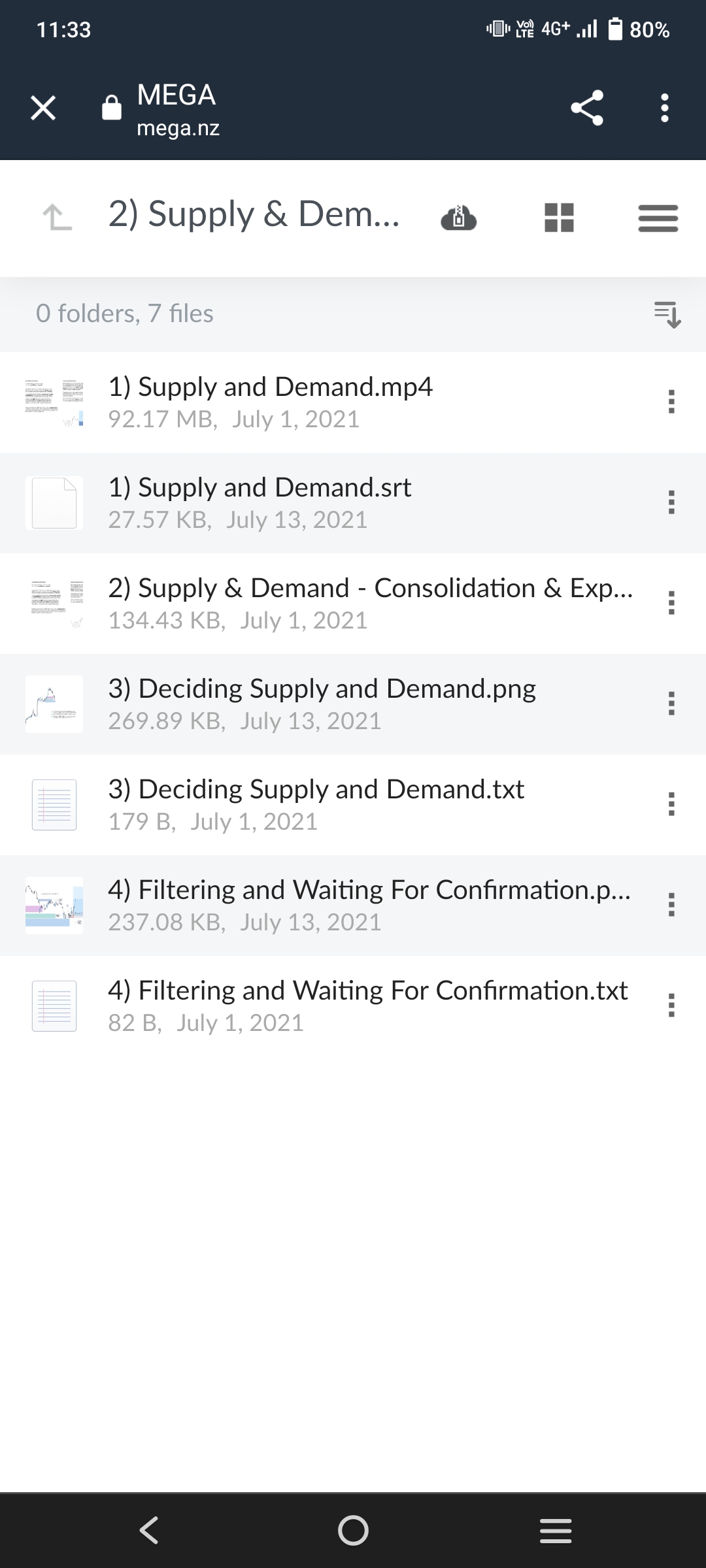Change the file sort order
The width and height of the screenshot is (706, 1568).
pos(667,314)
